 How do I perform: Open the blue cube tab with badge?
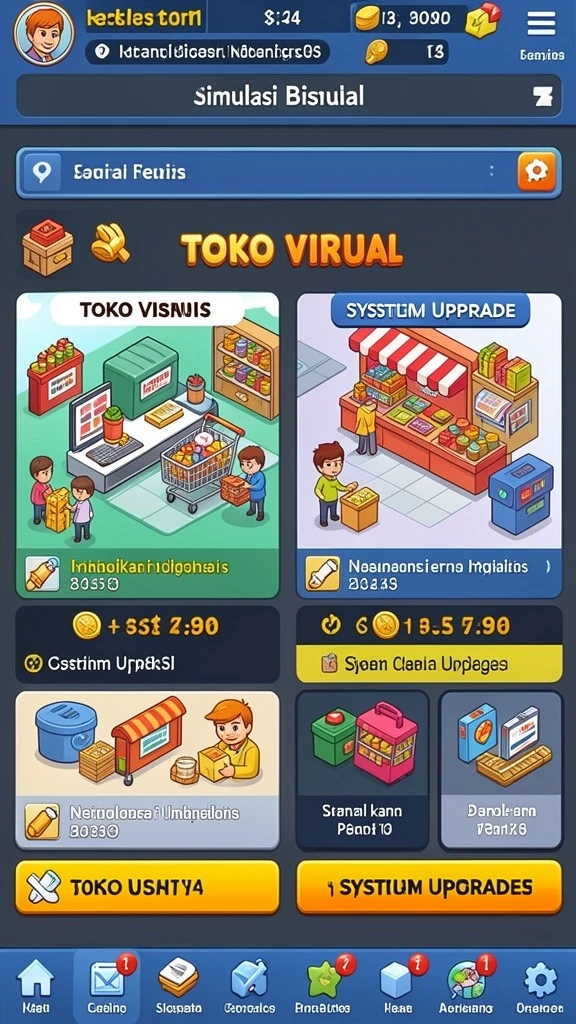(x=396, y=986)
